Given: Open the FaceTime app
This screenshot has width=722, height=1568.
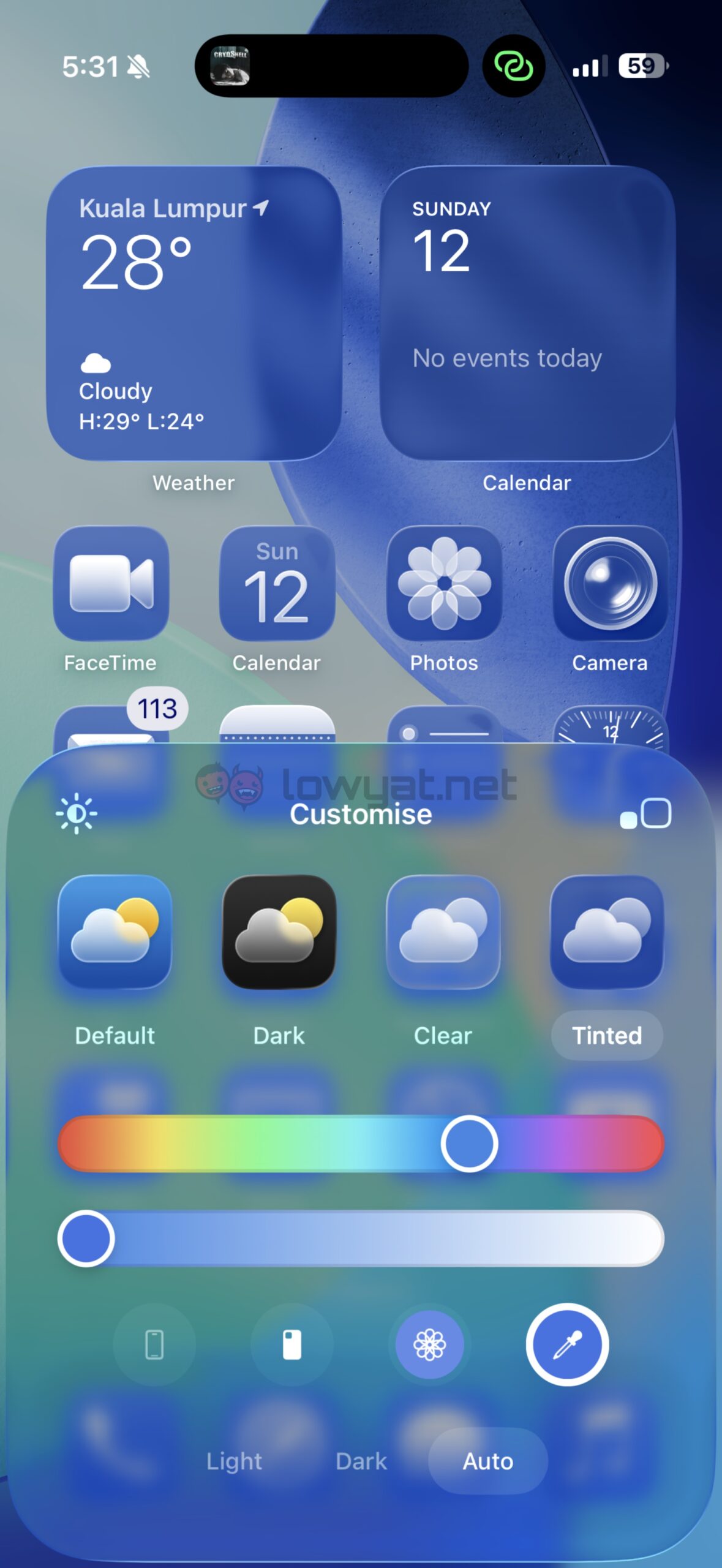Looking at the screenshot, I should click(111, 583).
